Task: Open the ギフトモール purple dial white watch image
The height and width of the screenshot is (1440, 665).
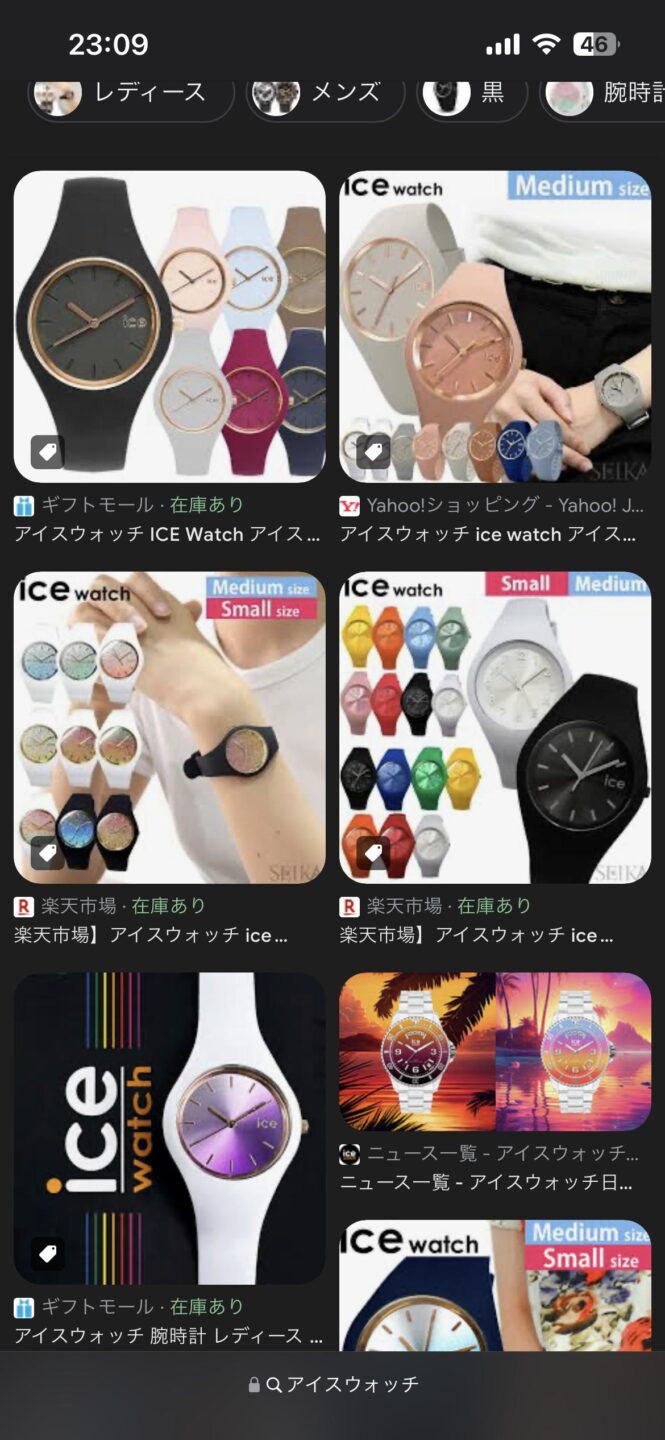Action: 169,1128
